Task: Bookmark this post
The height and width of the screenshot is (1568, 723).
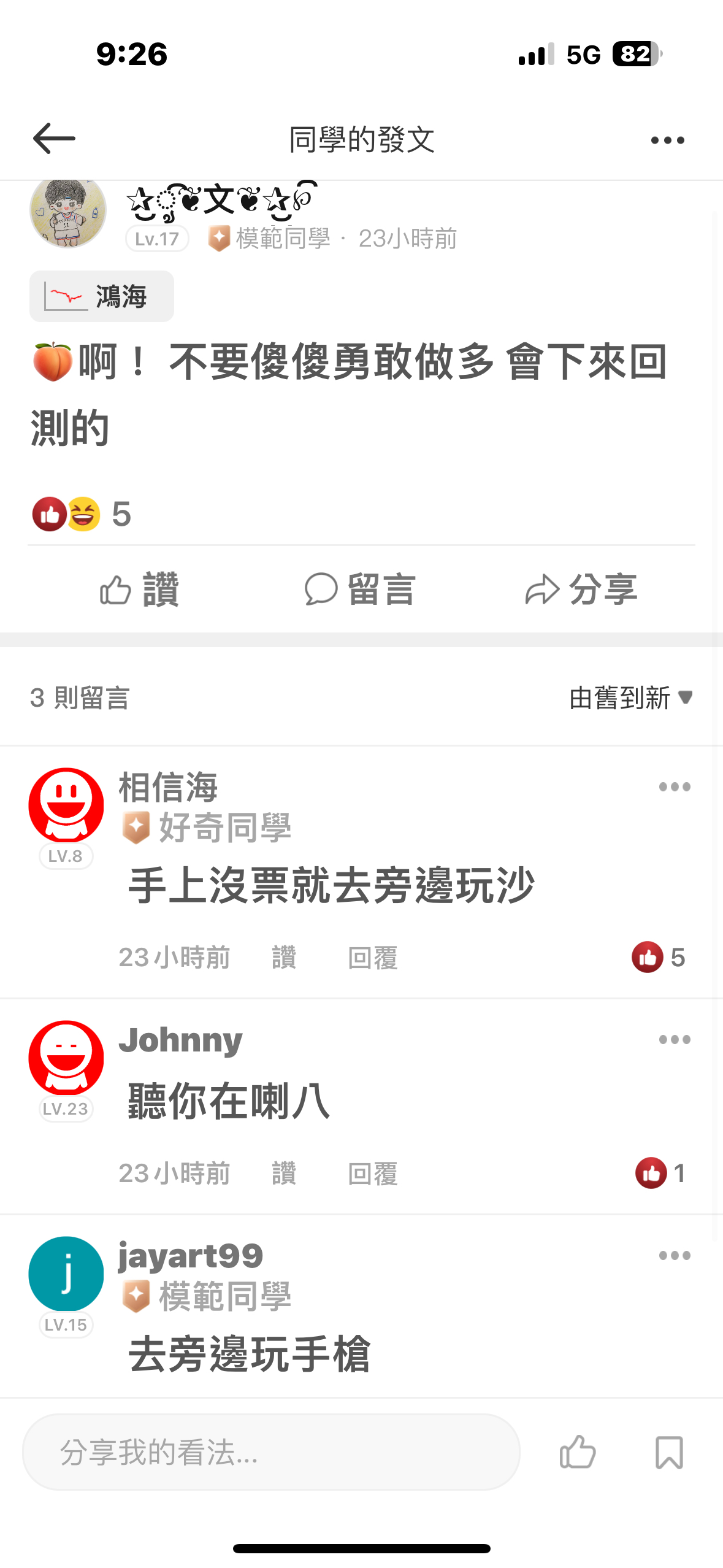Action: (x=669, y=1452)
